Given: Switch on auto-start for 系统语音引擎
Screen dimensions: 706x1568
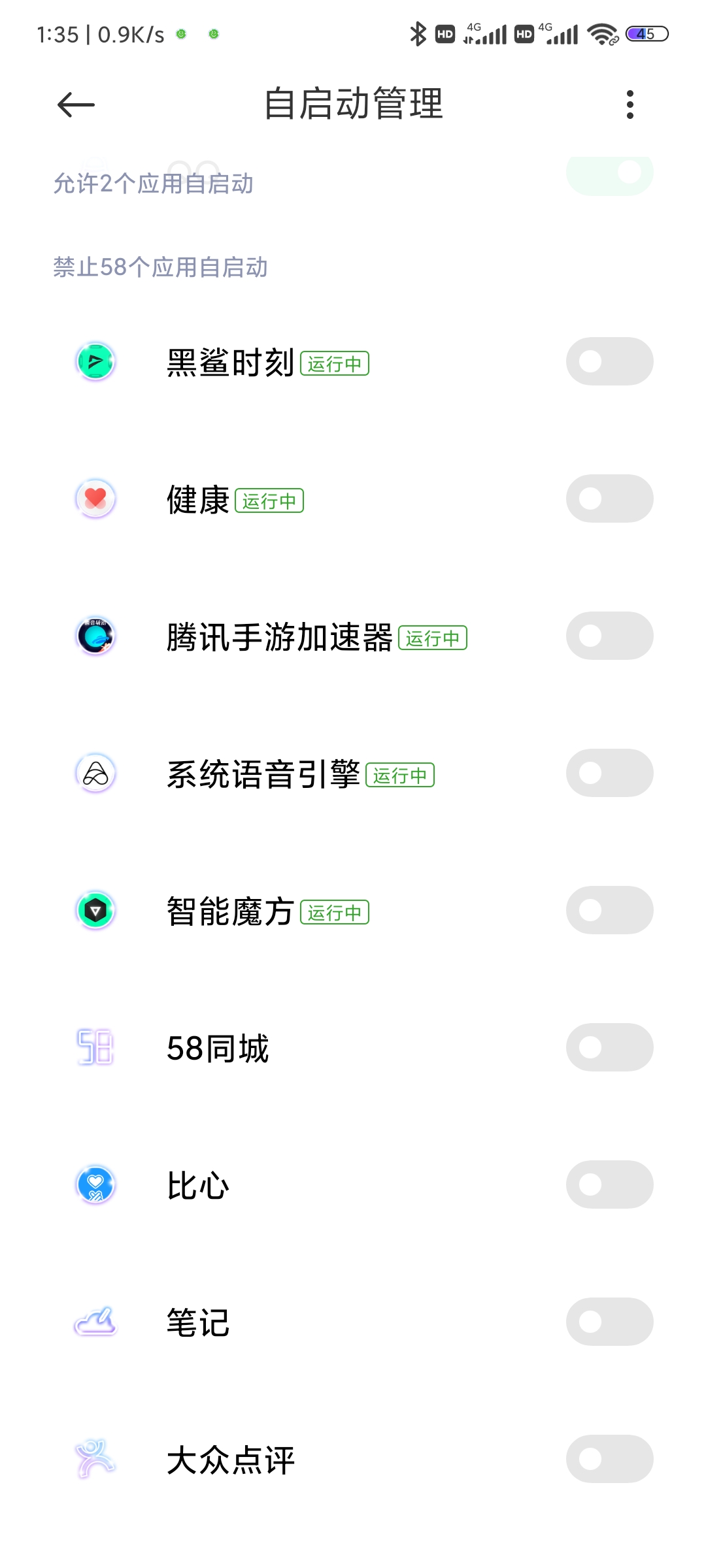Looking at the screenshot, I should (x=609, y=773).
